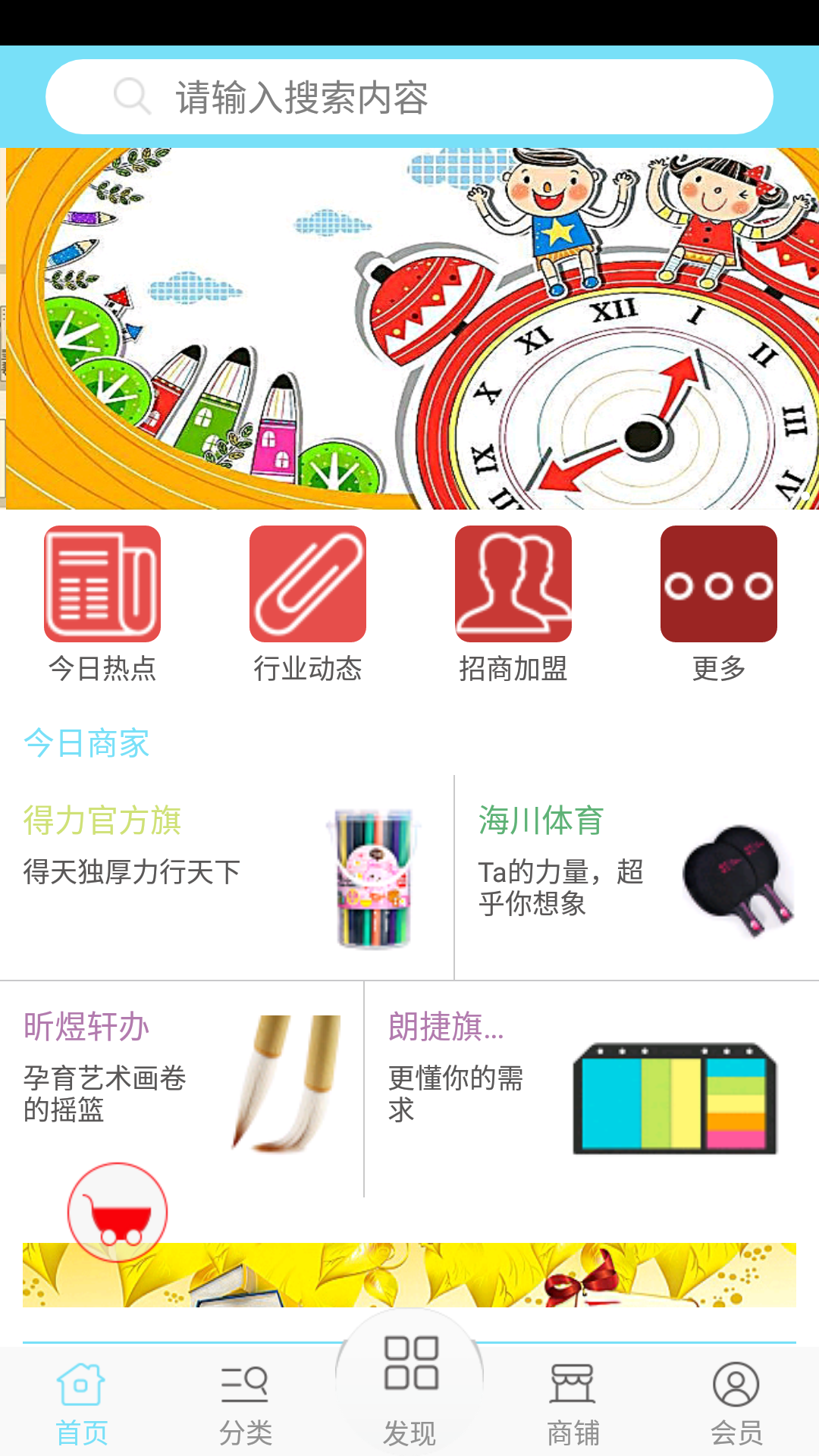Open 行业动态 (Industry News)
The width and height of the screenshot is (819, 1456).
(x=308, y=582)
